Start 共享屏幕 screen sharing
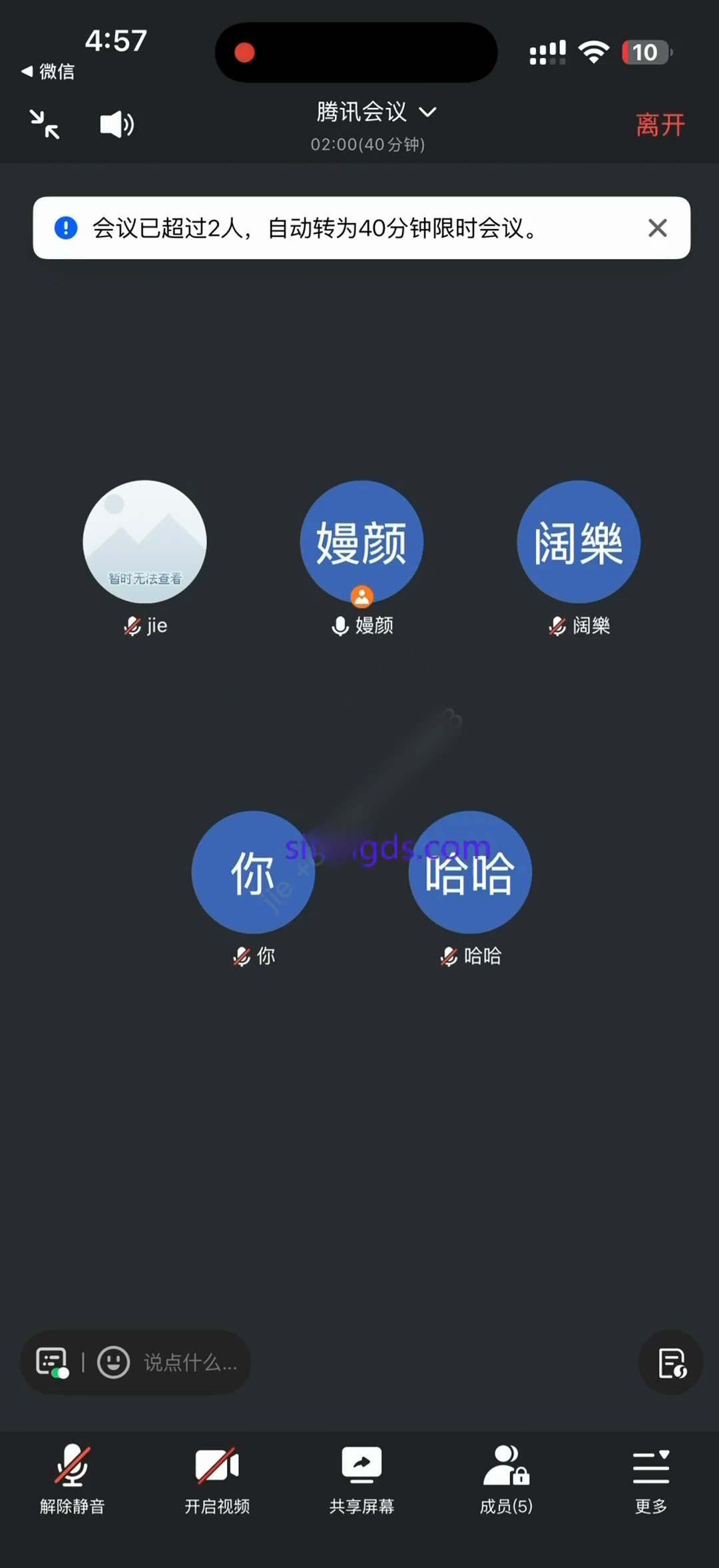719x1568 pixels. (x=361, y=1477)
